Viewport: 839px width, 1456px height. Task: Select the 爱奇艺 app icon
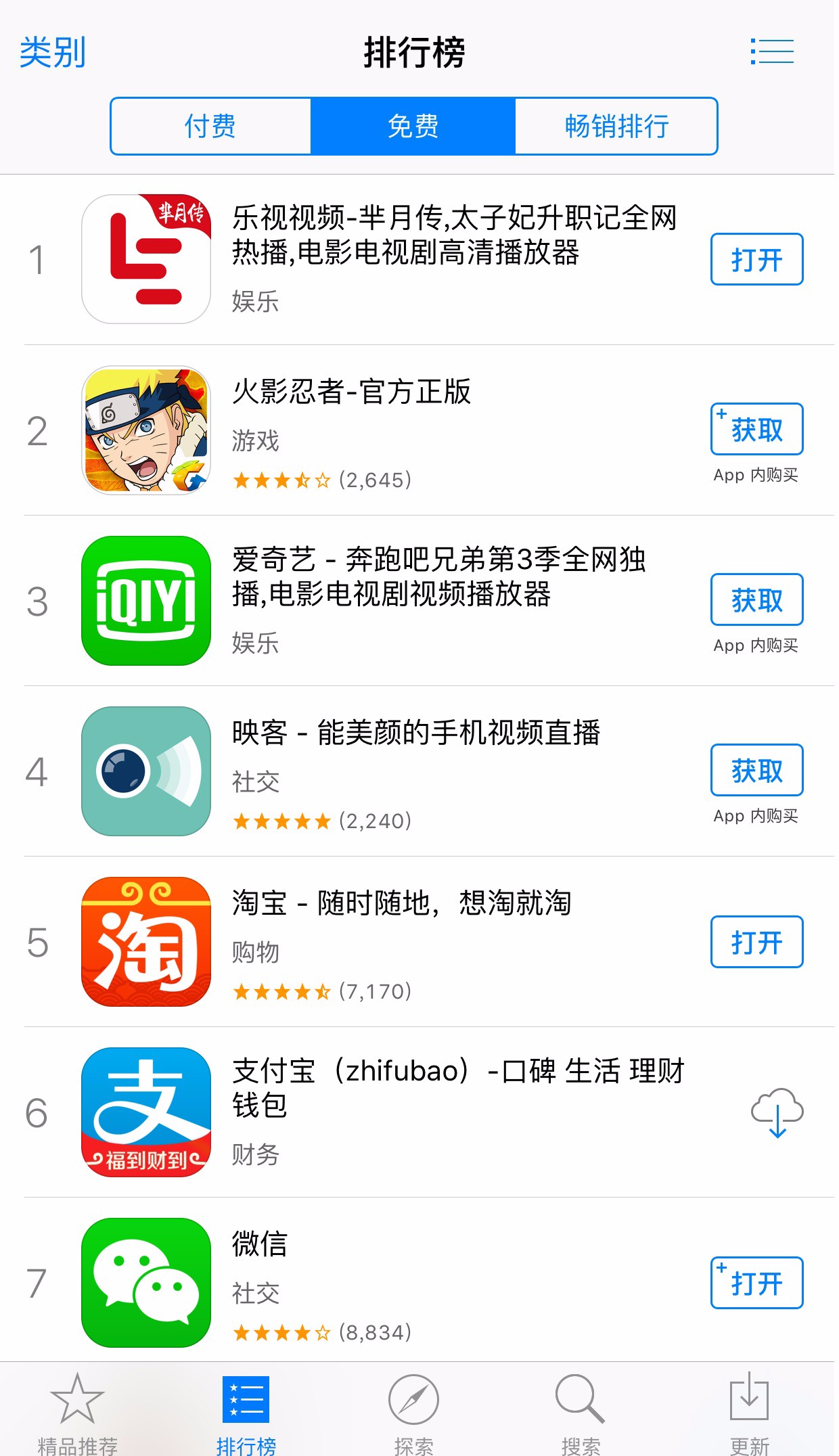[x=145, y=599]
